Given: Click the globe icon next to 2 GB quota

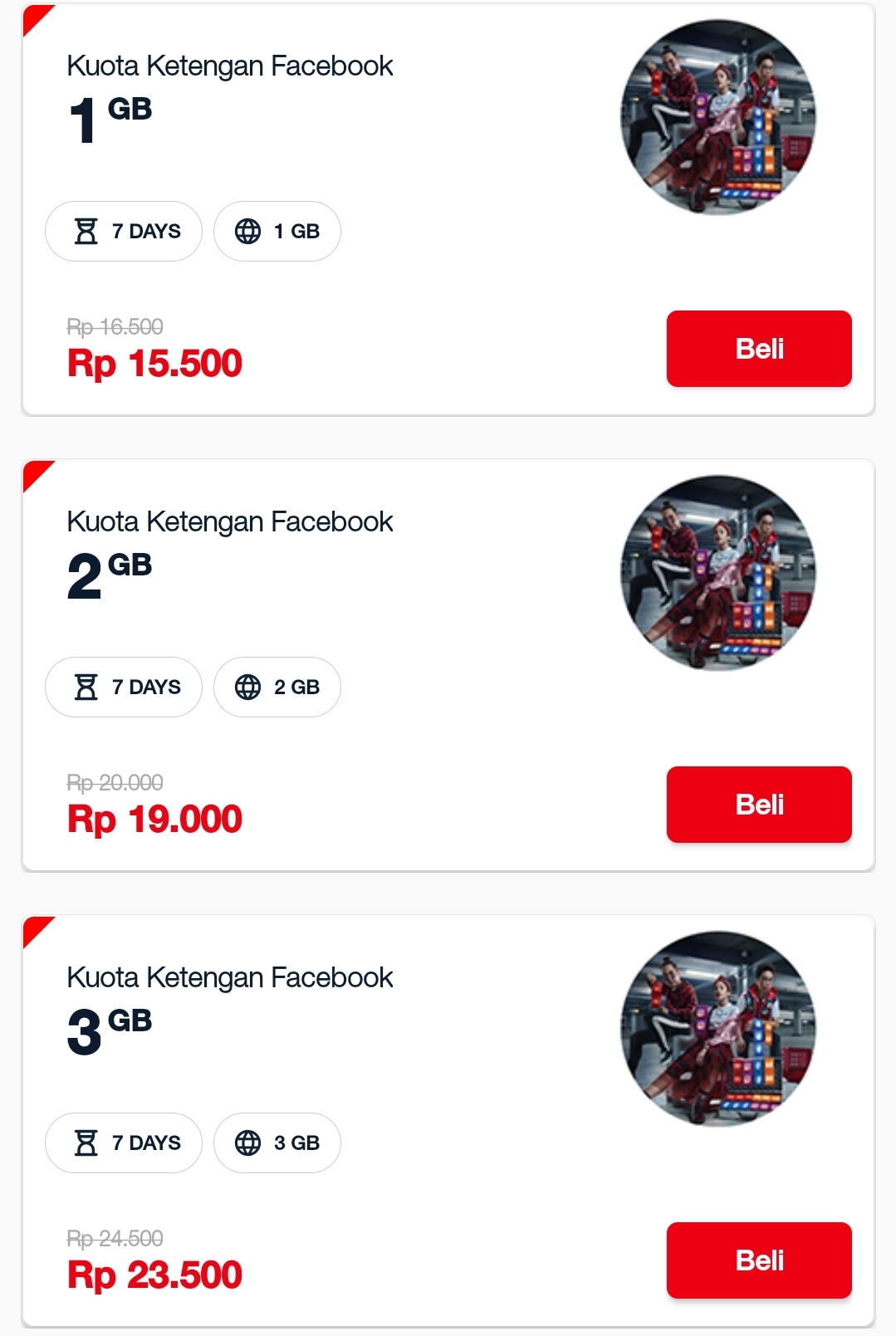Looking at the screenshot, I should pyautogui.click(x=248, y=687).
